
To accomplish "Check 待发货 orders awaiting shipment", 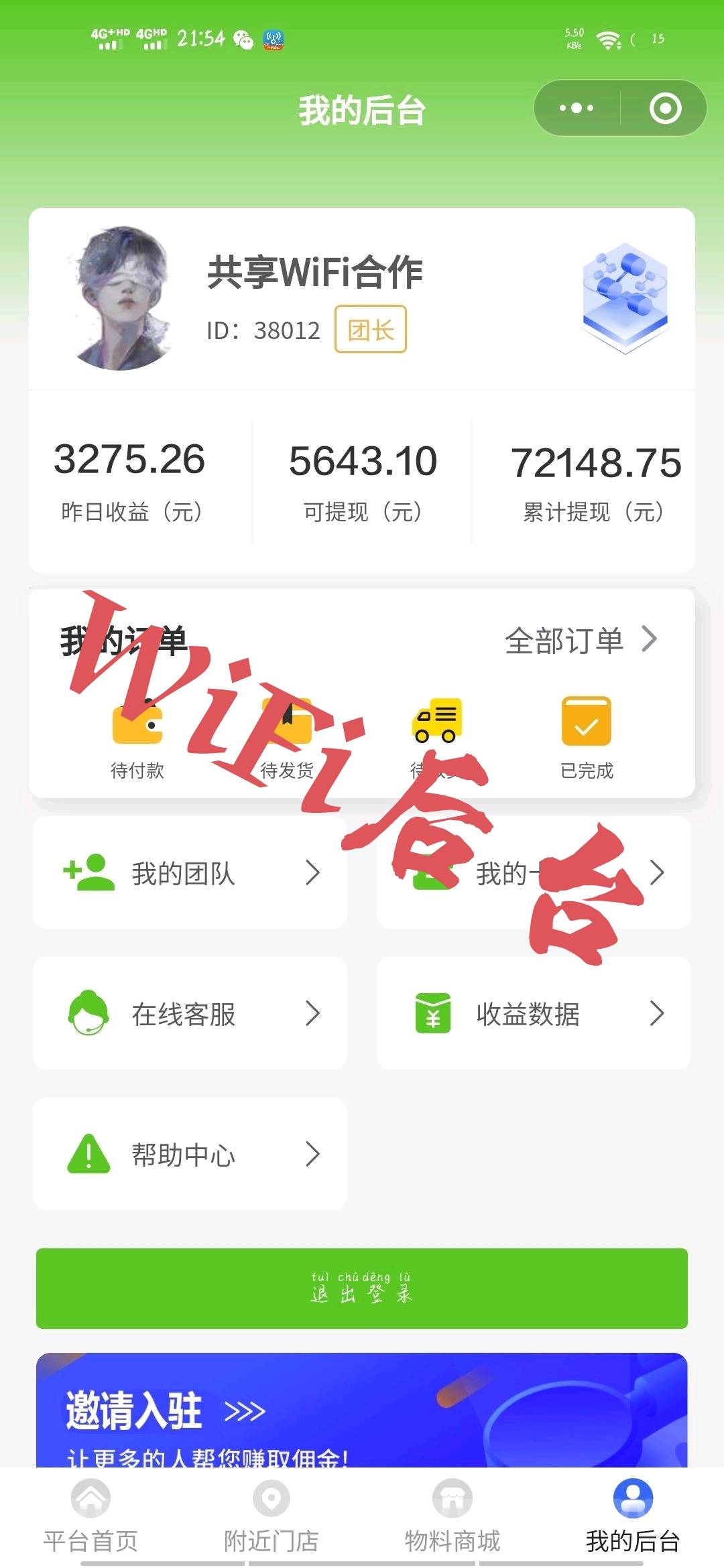I will [287, 737].
